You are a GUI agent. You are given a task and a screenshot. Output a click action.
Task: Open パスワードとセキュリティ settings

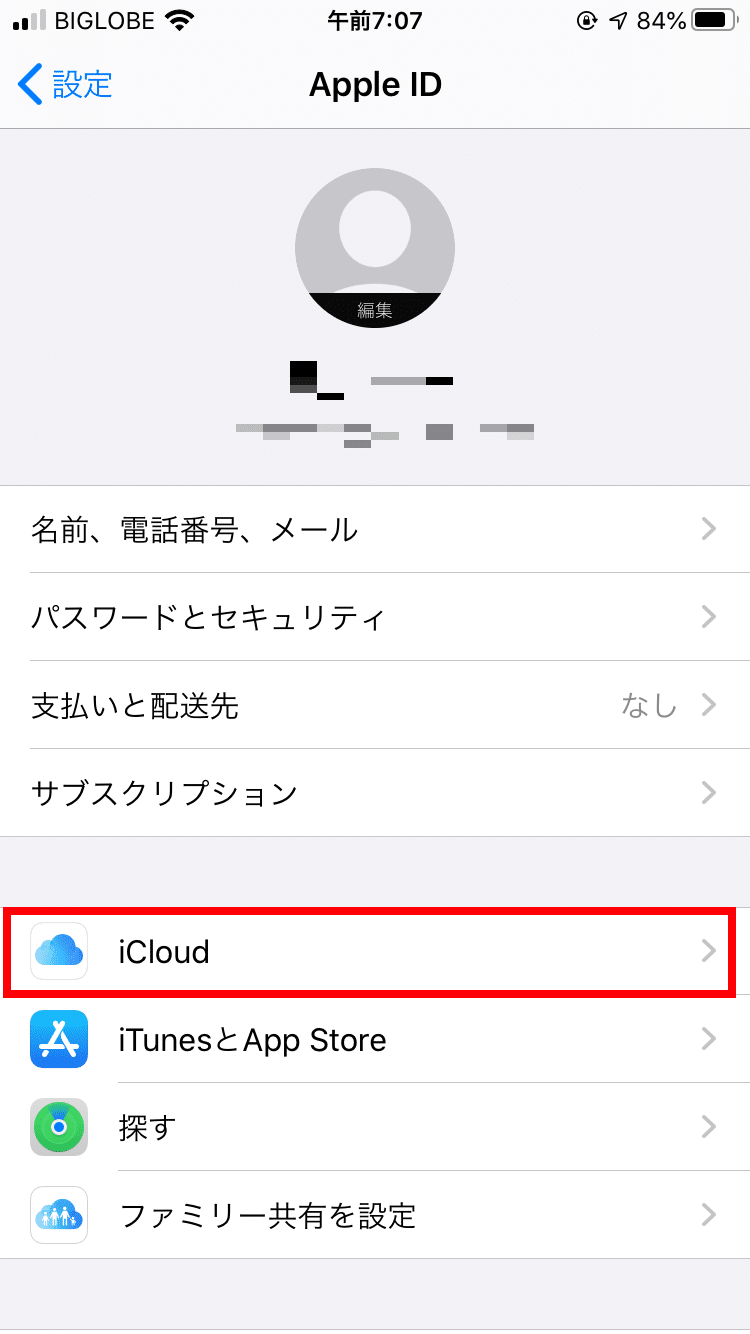[375, 617]
